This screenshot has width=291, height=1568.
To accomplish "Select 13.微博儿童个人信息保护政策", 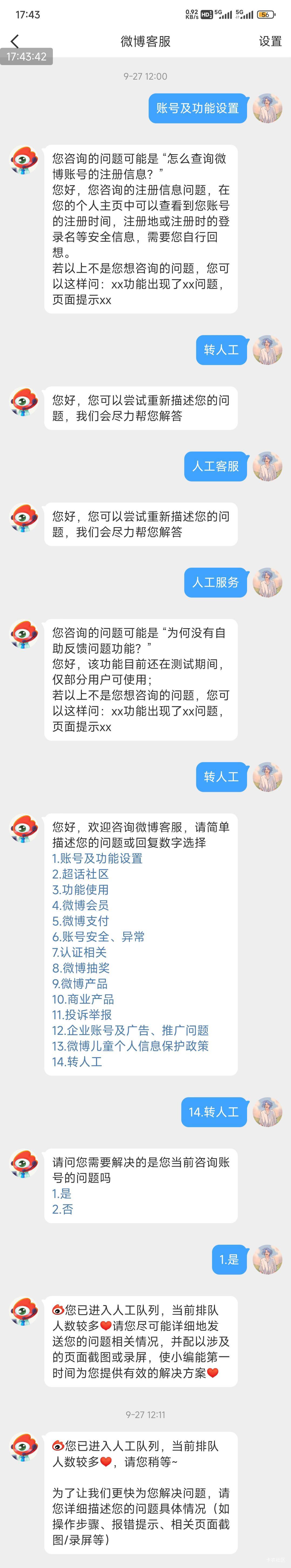I will click(131, 1046).
